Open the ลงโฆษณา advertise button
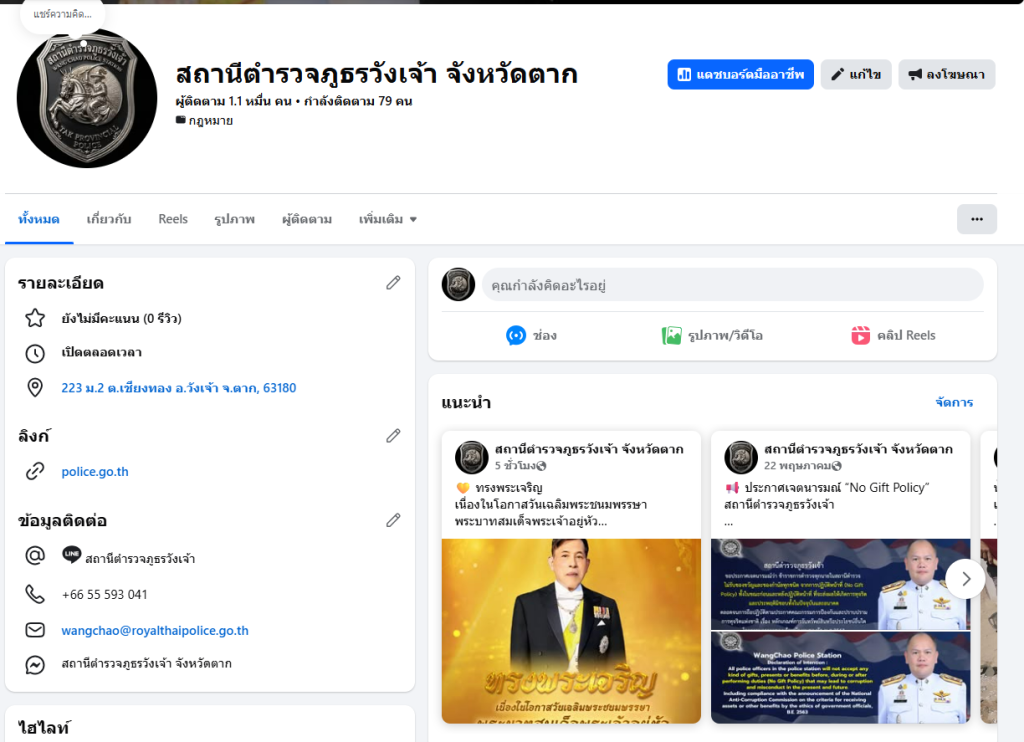 [946, 74]
